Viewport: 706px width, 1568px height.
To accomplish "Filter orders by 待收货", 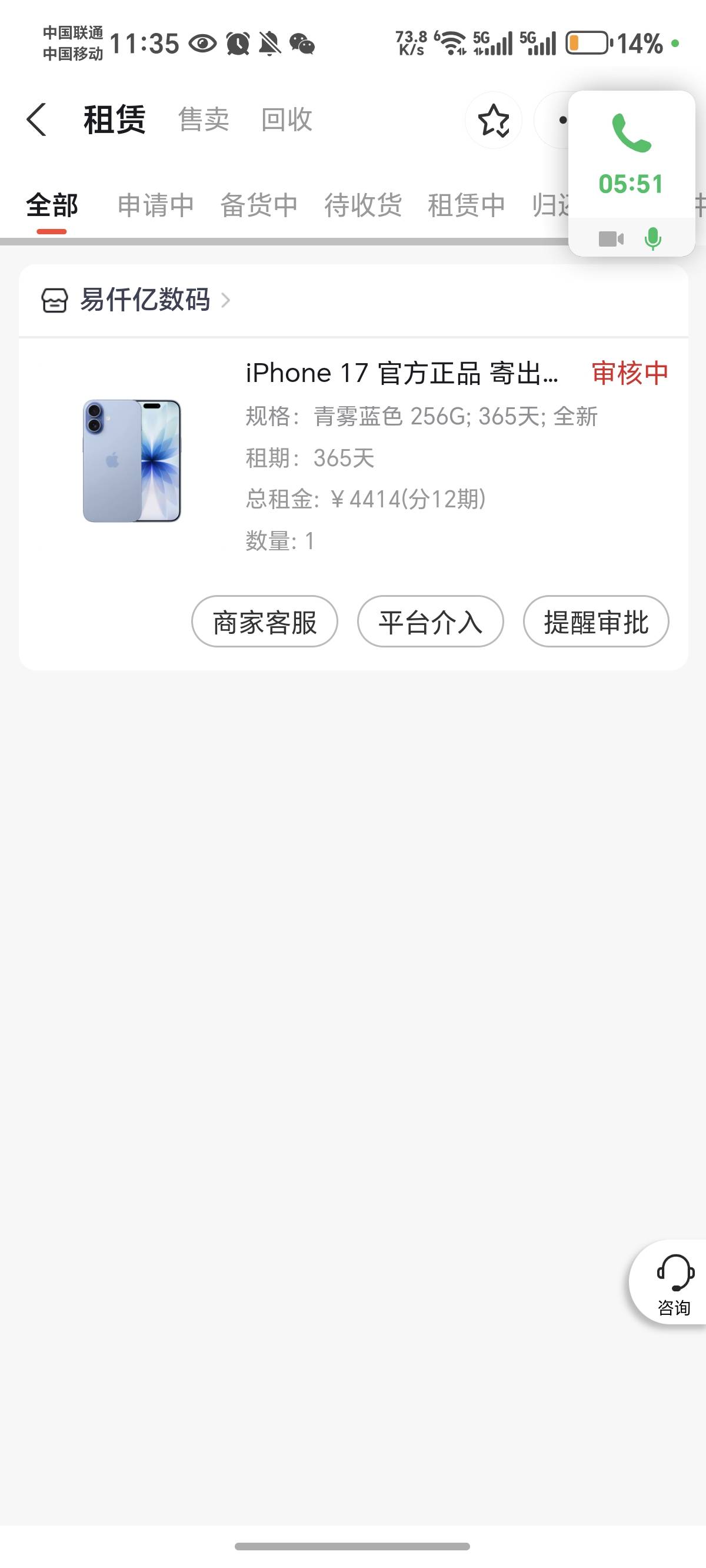I will point(363,205).
